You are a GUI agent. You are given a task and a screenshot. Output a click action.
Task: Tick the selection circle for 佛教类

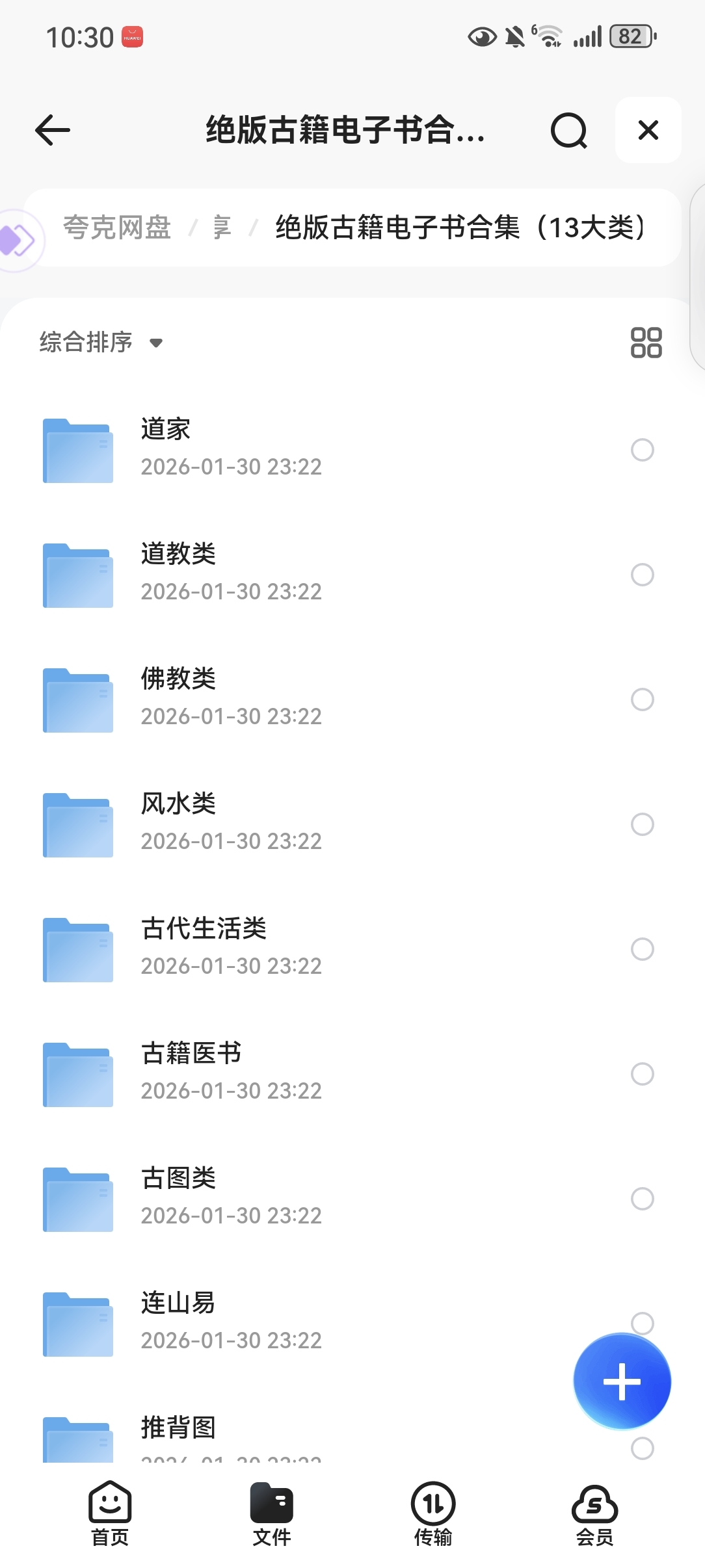(x=643, y=699)
